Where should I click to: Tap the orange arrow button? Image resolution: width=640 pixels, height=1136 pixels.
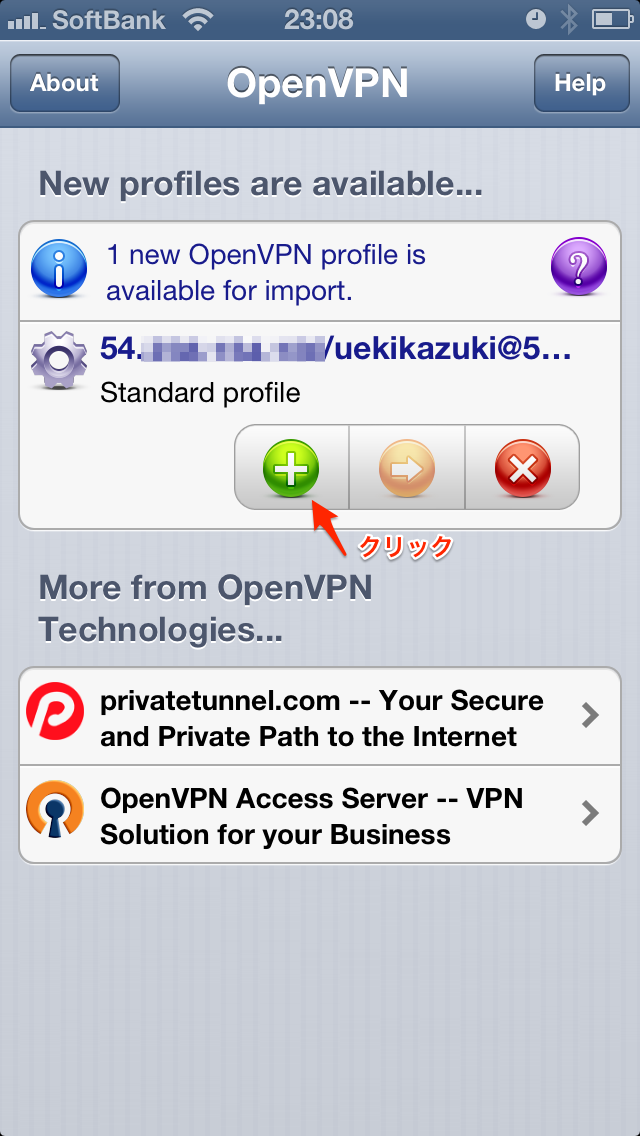pos(407,467)
